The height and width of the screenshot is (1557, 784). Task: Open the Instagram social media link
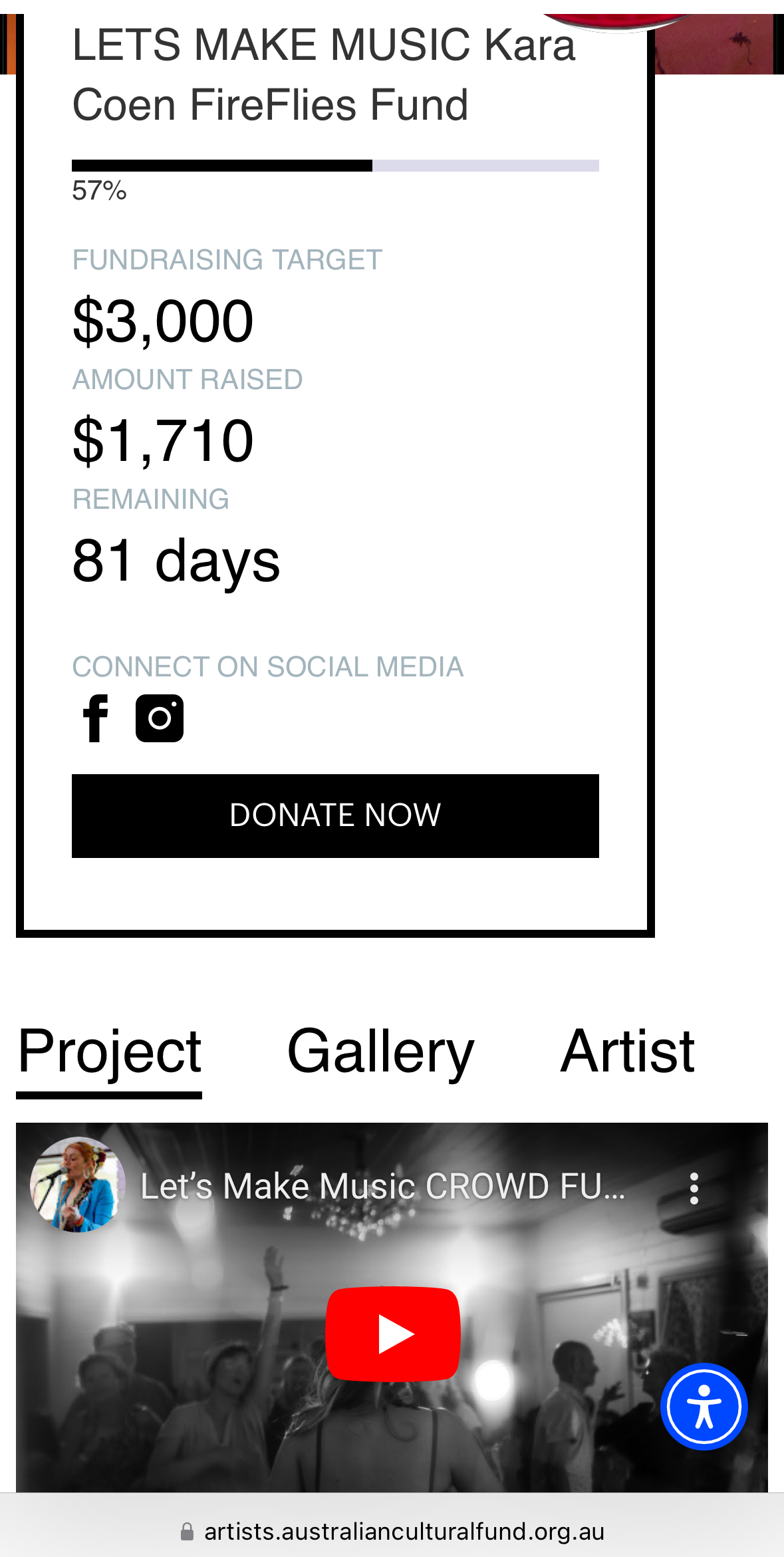(x=160, y=718)
